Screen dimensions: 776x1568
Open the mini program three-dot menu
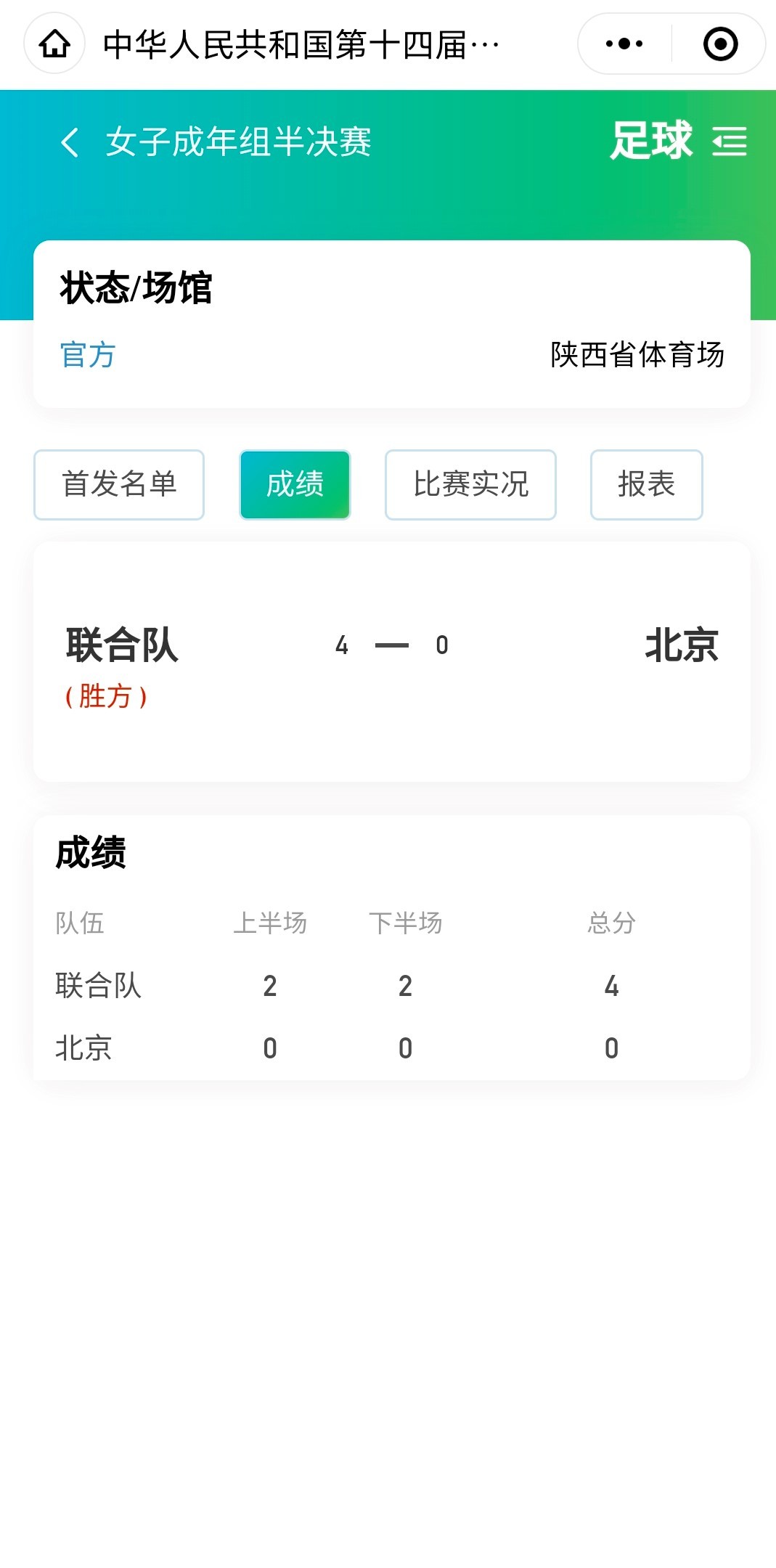pos(624,44)
